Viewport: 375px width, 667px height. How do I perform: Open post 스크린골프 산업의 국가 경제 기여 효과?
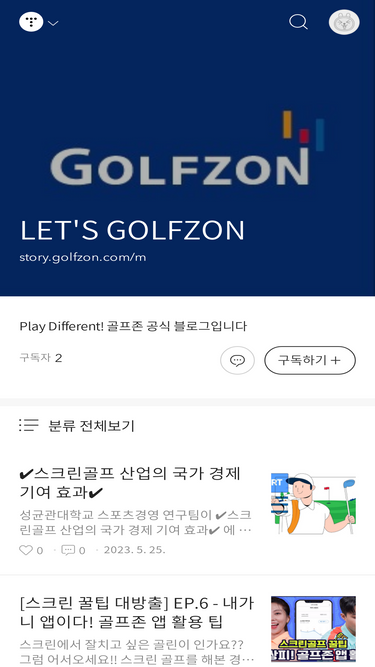pos(130,483)
